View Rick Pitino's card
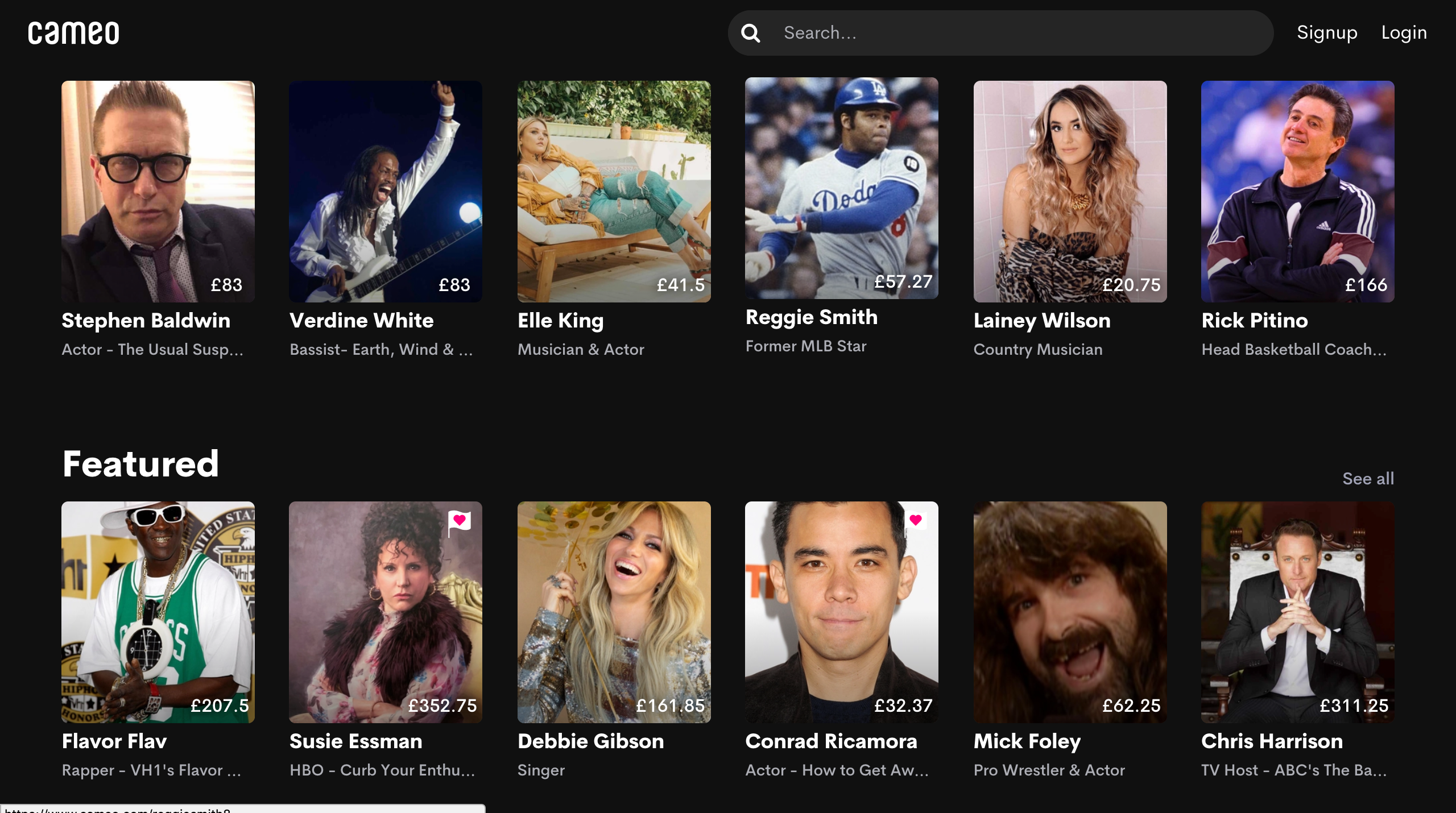1456x813 pixels. (1297, 192)
